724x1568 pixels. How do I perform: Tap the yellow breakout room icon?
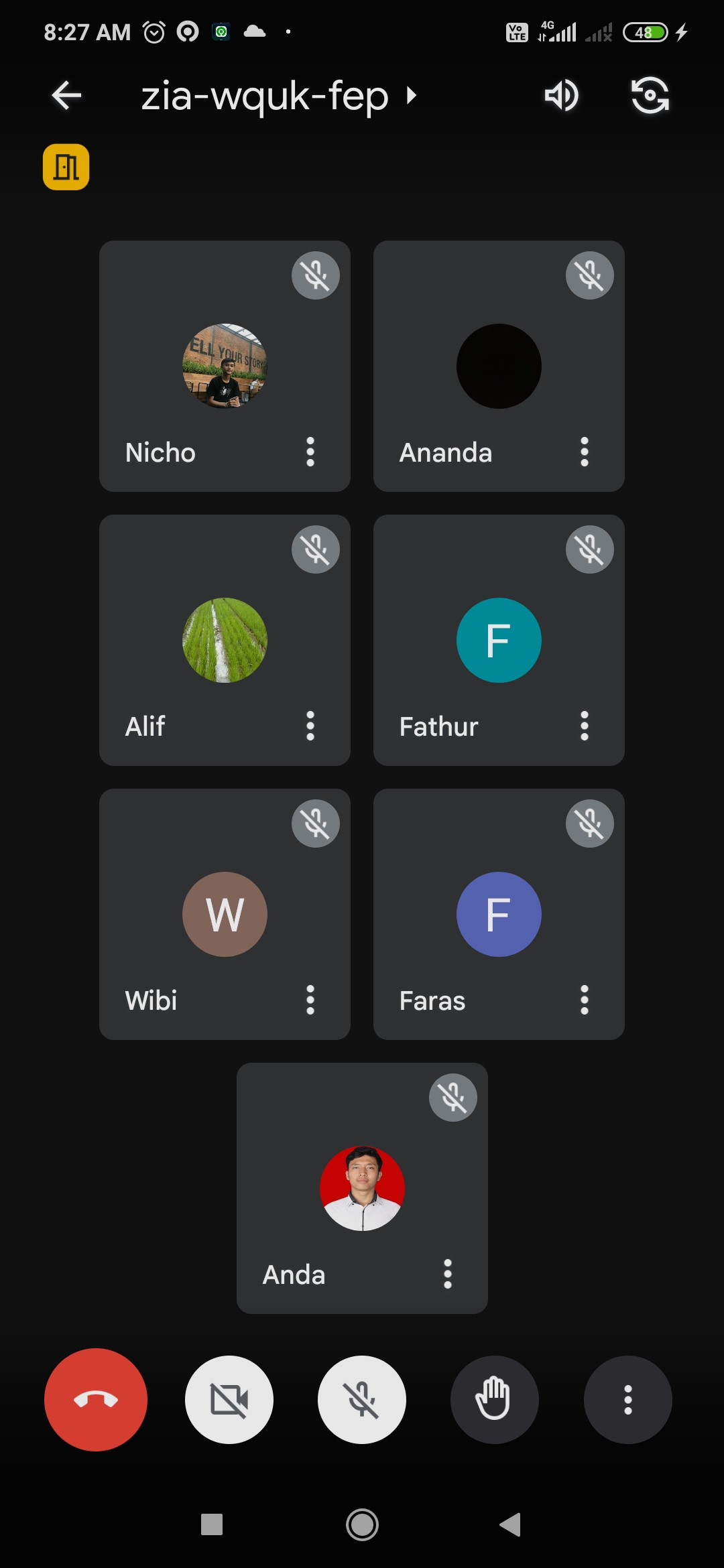pos(66,167)
